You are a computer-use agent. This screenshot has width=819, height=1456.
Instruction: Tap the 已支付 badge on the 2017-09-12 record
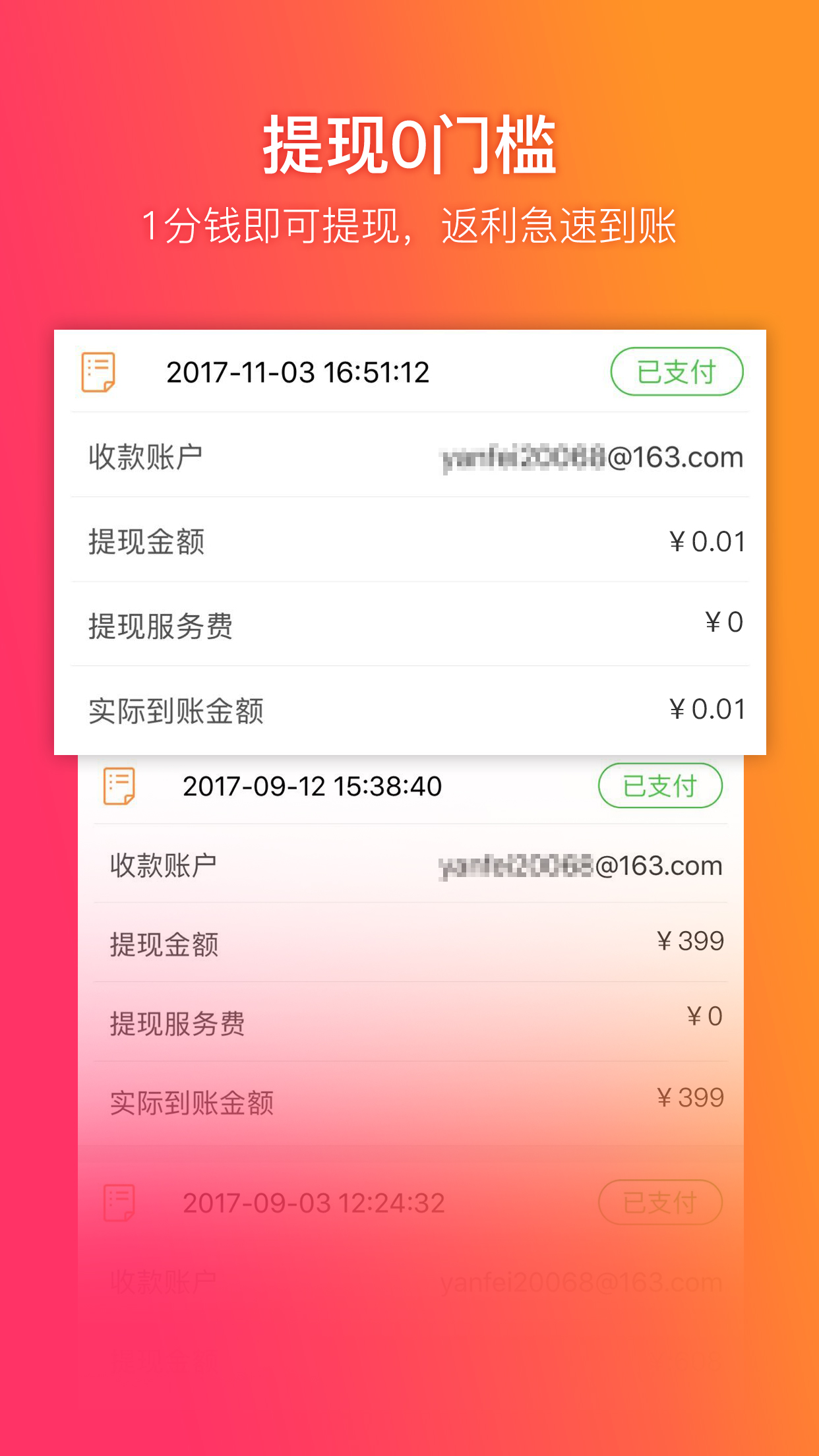click(659, 785)
